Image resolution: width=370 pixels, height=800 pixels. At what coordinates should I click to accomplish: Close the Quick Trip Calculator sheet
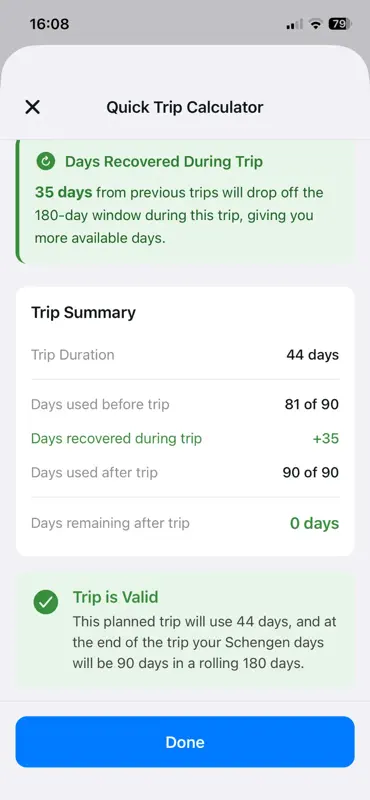click(33, 107)
